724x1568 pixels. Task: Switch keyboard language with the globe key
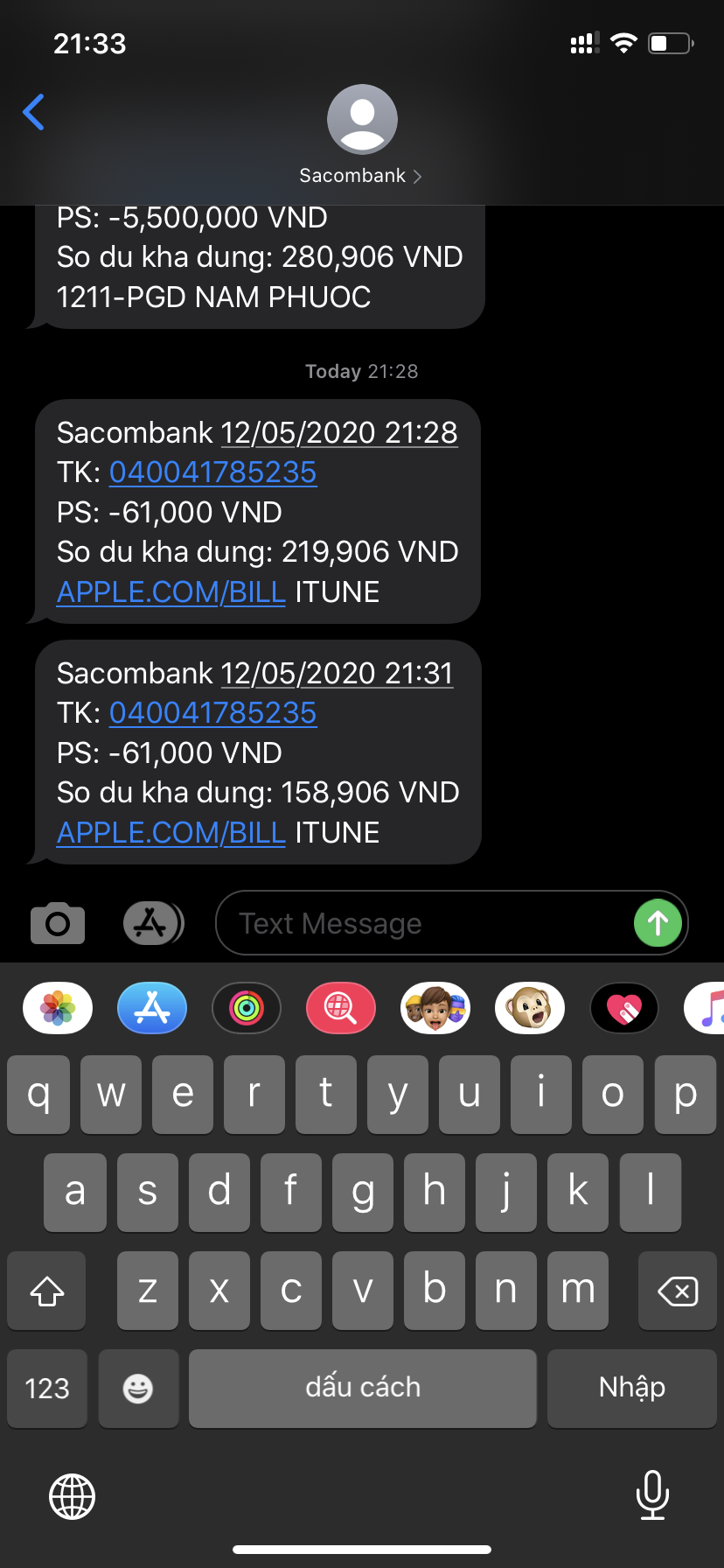[72, 1495]
